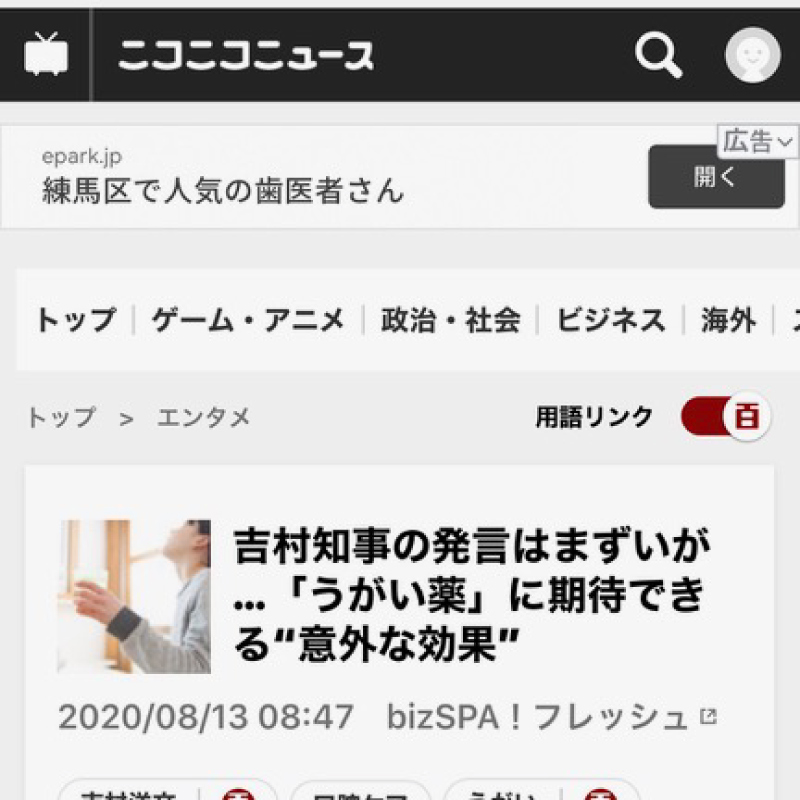The width and height of the screenshot is (800, 800).
Task: Select the 政治・社会 tab
Action: click(451, 320)
